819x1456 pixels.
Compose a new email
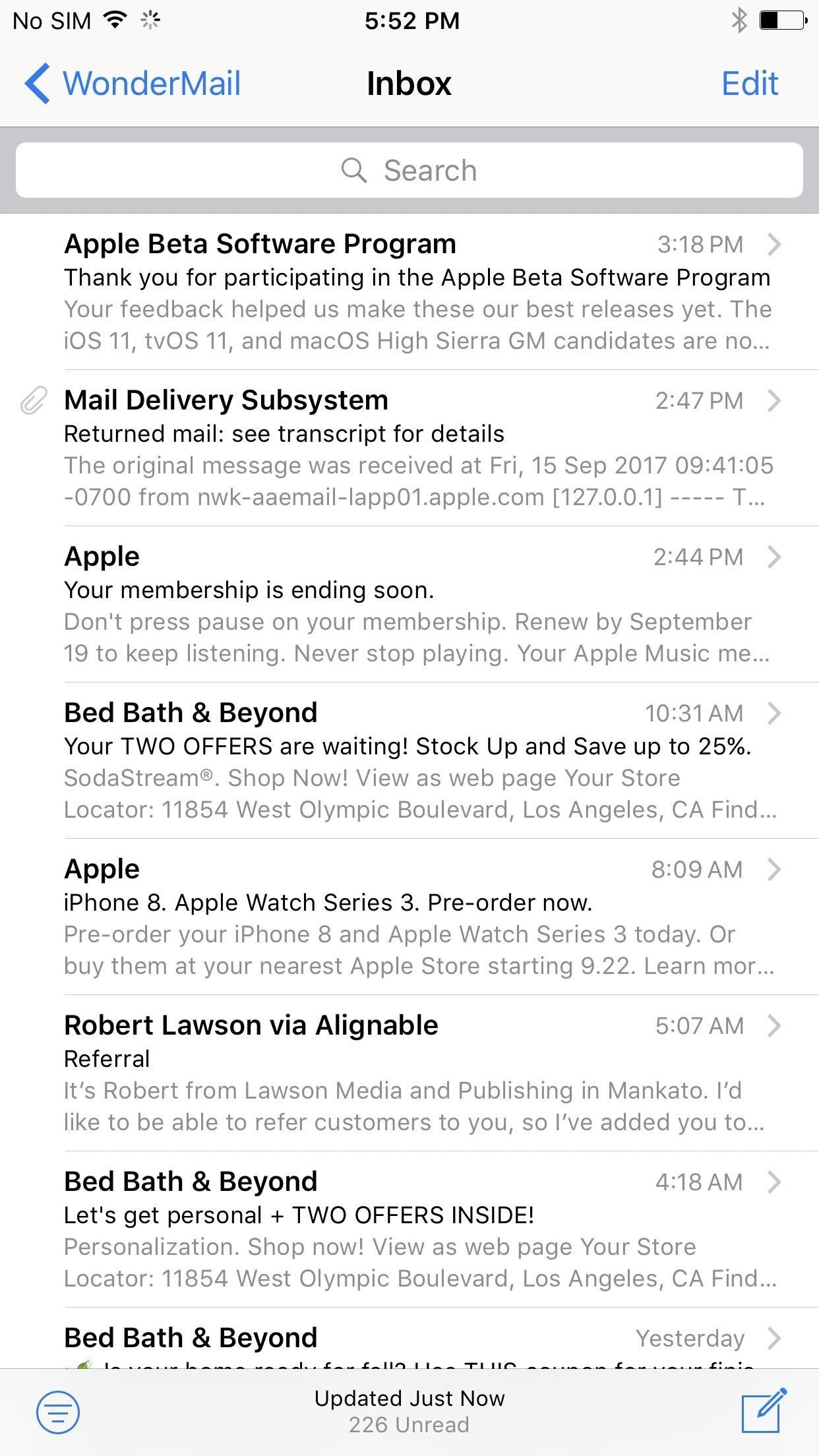pos(763,1410)
